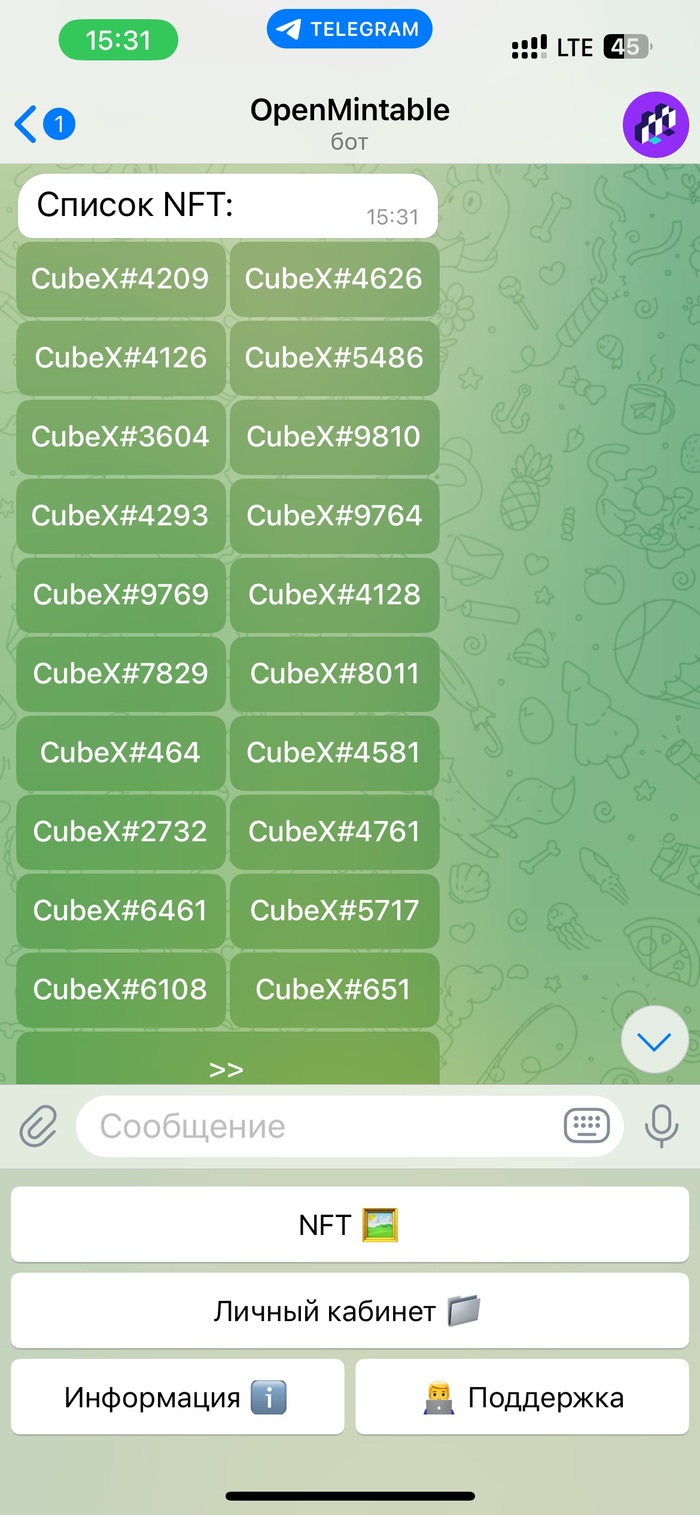View the Информация section
The image size is (700, 1515).
click(177, 1397)
